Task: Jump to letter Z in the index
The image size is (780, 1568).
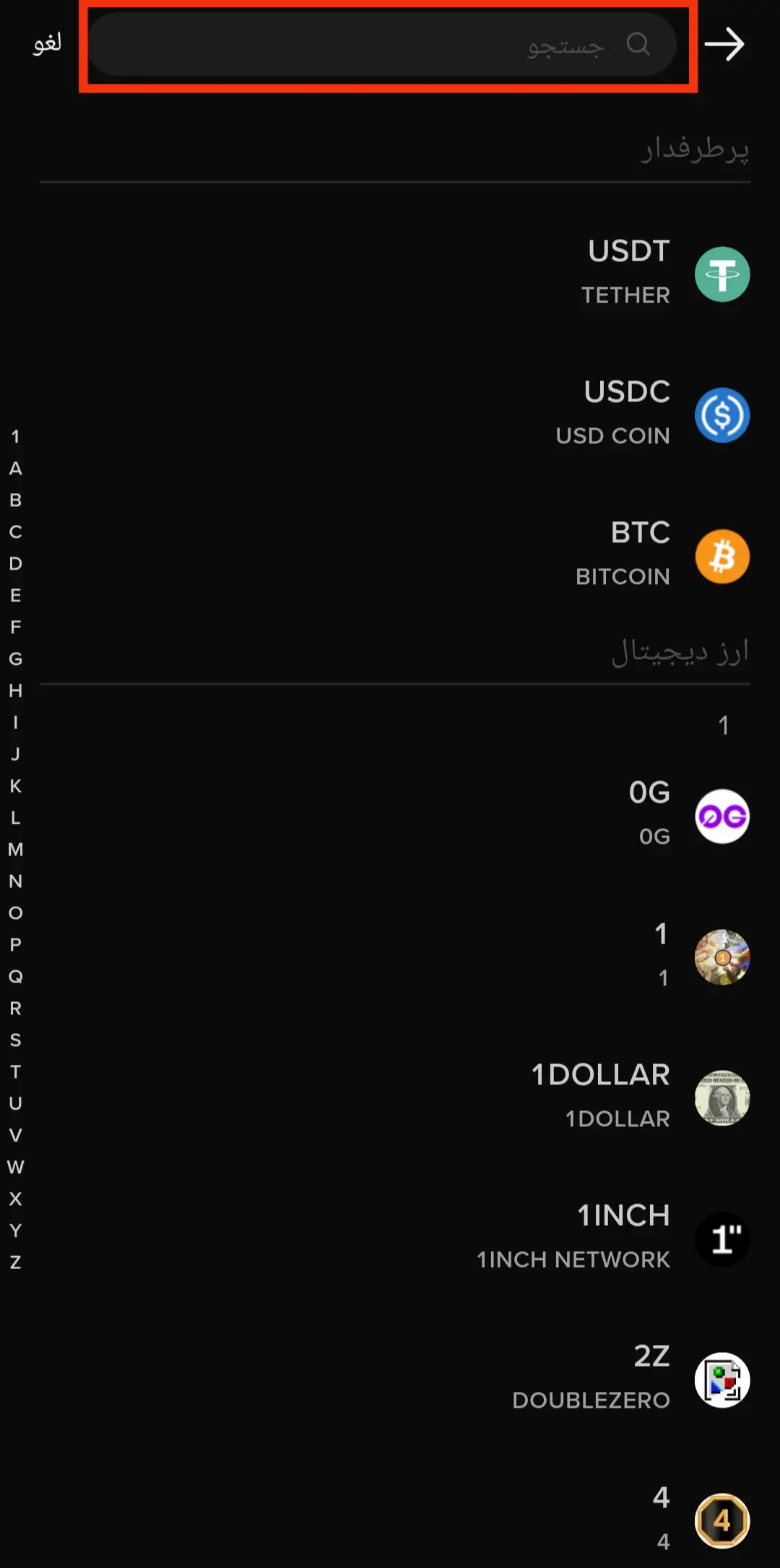Action: click(15, 1263)
